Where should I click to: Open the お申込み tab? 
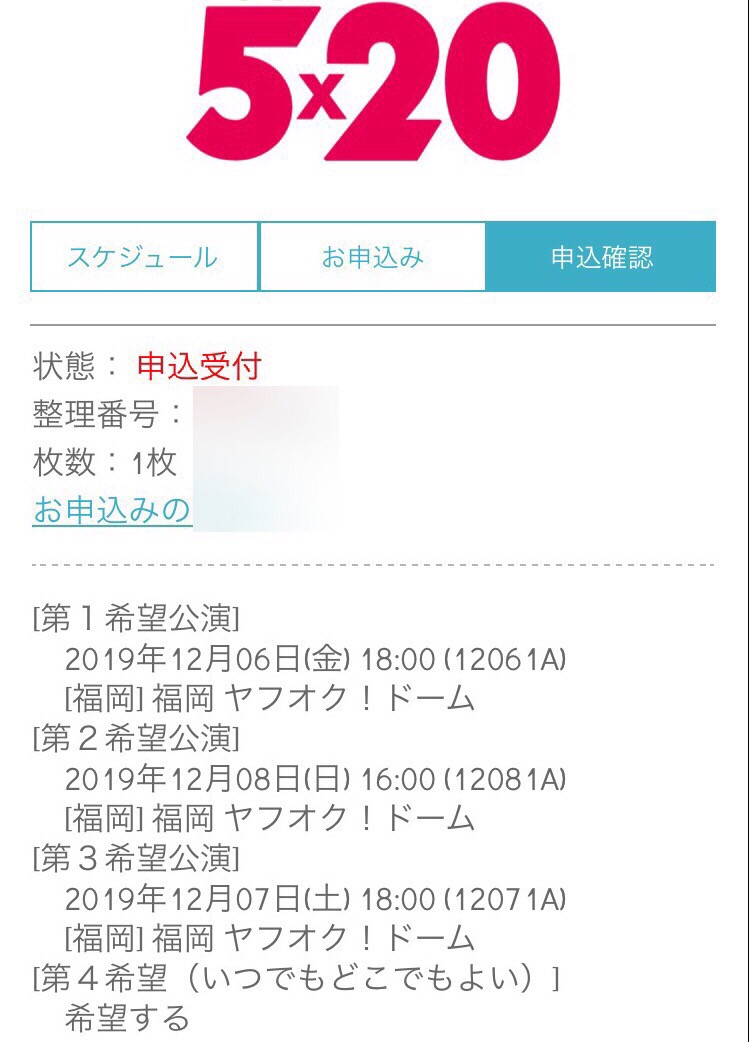(x=372, y=257)
